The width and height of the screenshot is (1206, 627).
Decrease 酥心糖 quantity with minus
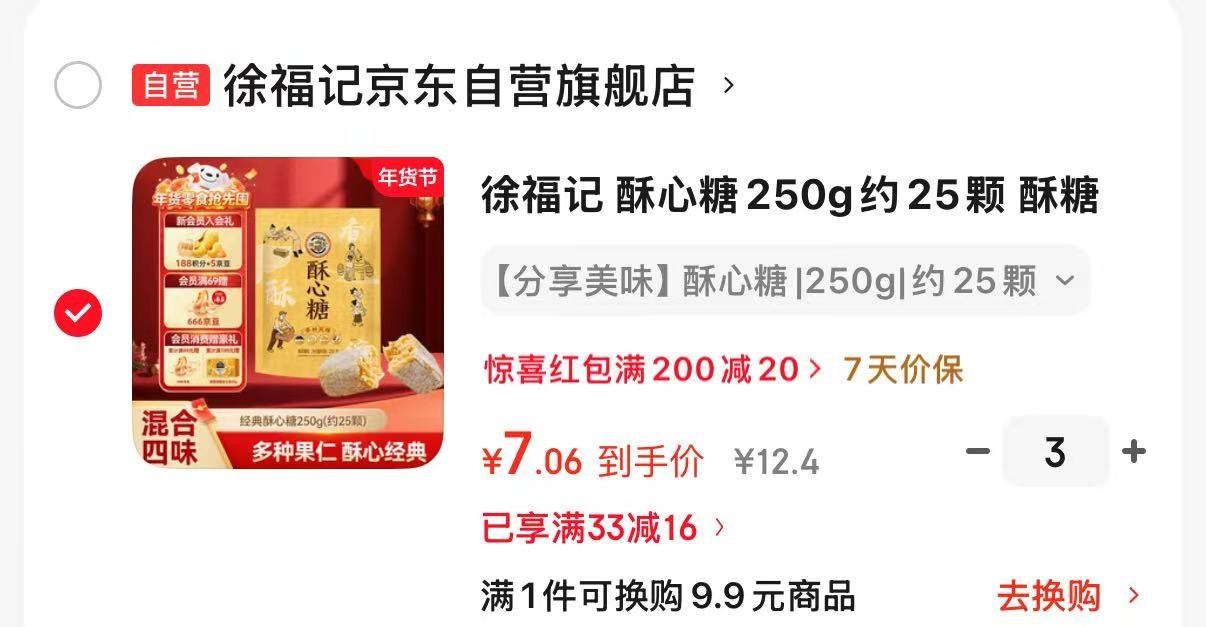point(977,452)
